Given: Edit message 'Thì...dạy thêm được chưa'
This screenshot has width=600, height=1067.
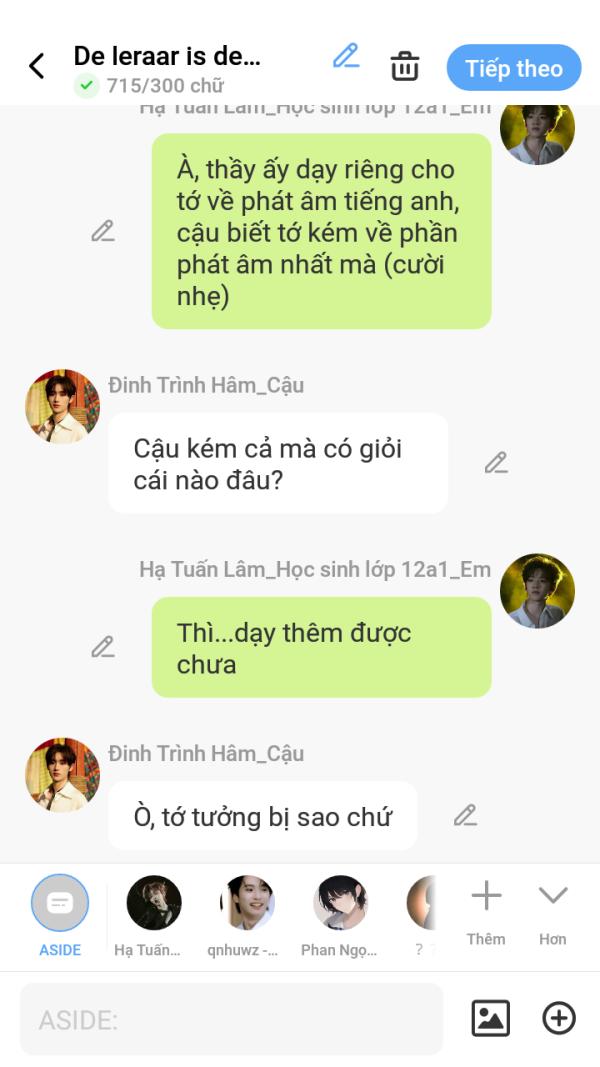Looking at the screenshot, I should 102,647.
